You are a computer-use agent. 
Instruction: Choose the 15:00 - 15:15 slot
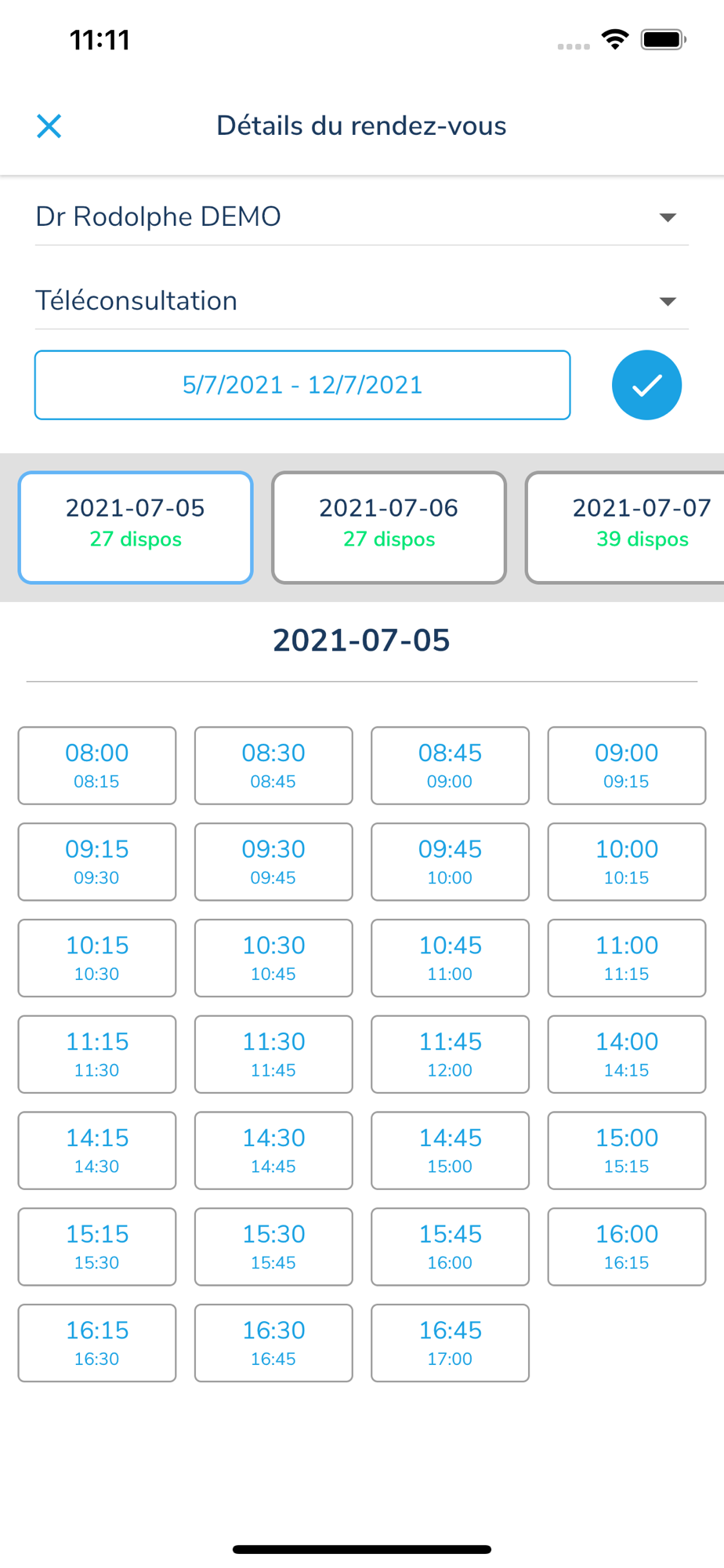point(627,1150)
